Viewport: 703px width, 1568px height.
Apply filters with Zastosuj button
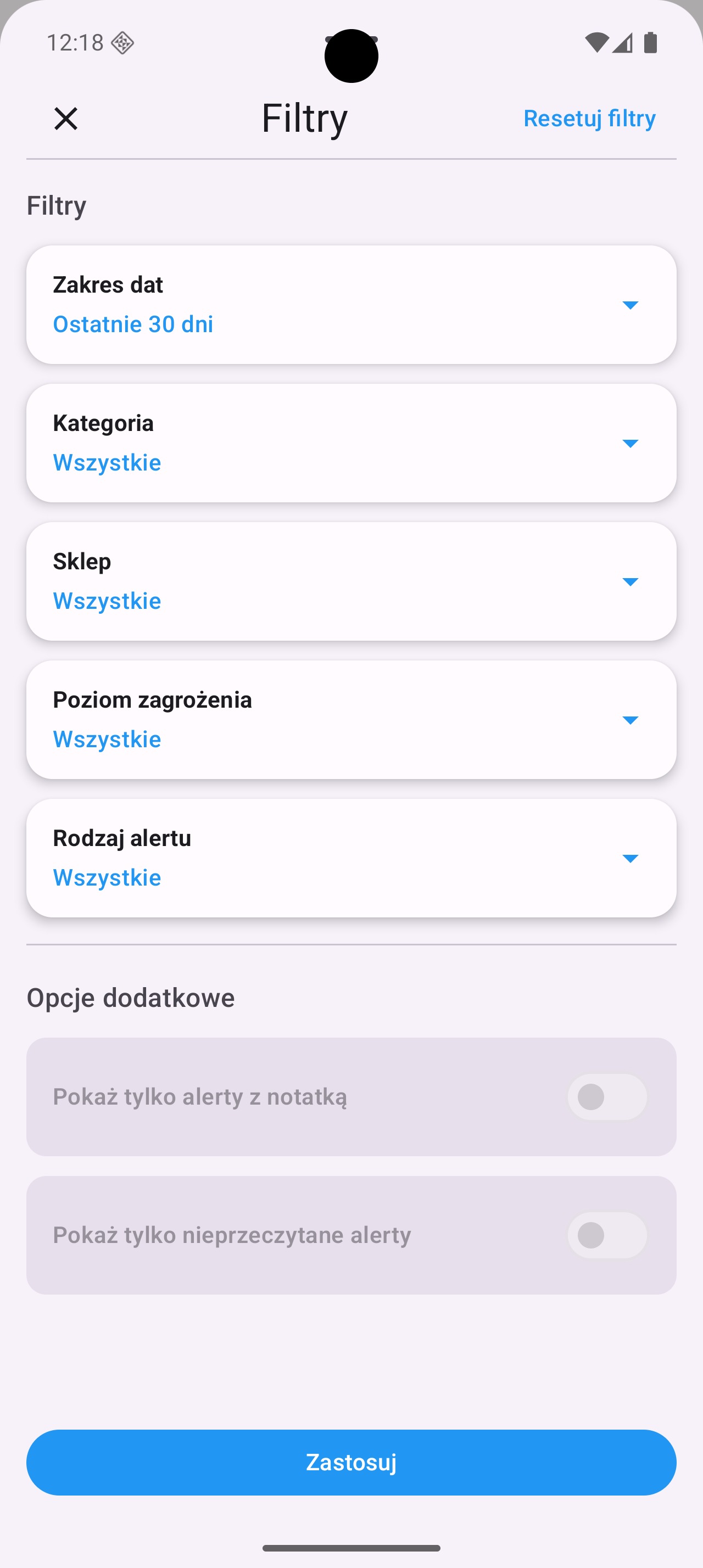[x=351, y=1462]
